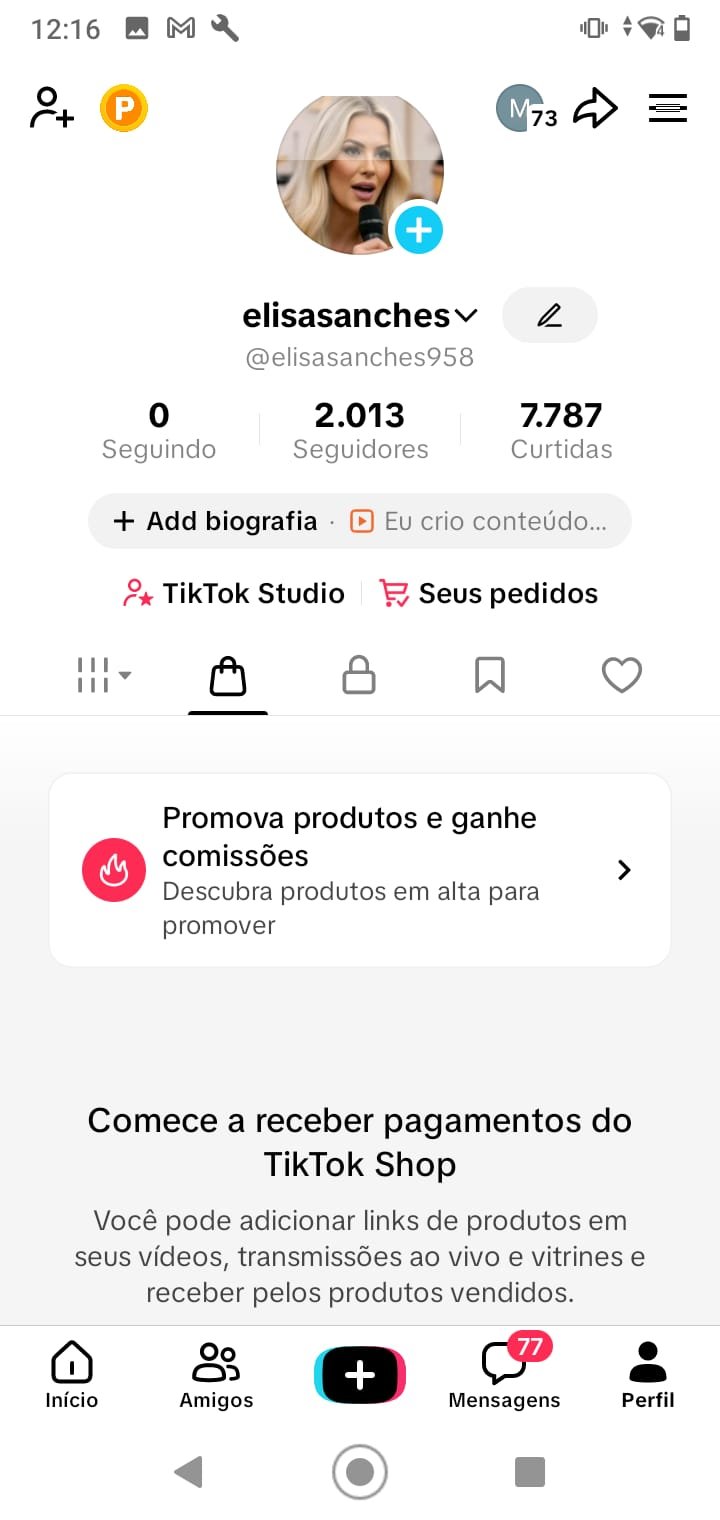Add a biografia to profile
This screenshot has height=1520, width=720.
(x=216, y=521)
